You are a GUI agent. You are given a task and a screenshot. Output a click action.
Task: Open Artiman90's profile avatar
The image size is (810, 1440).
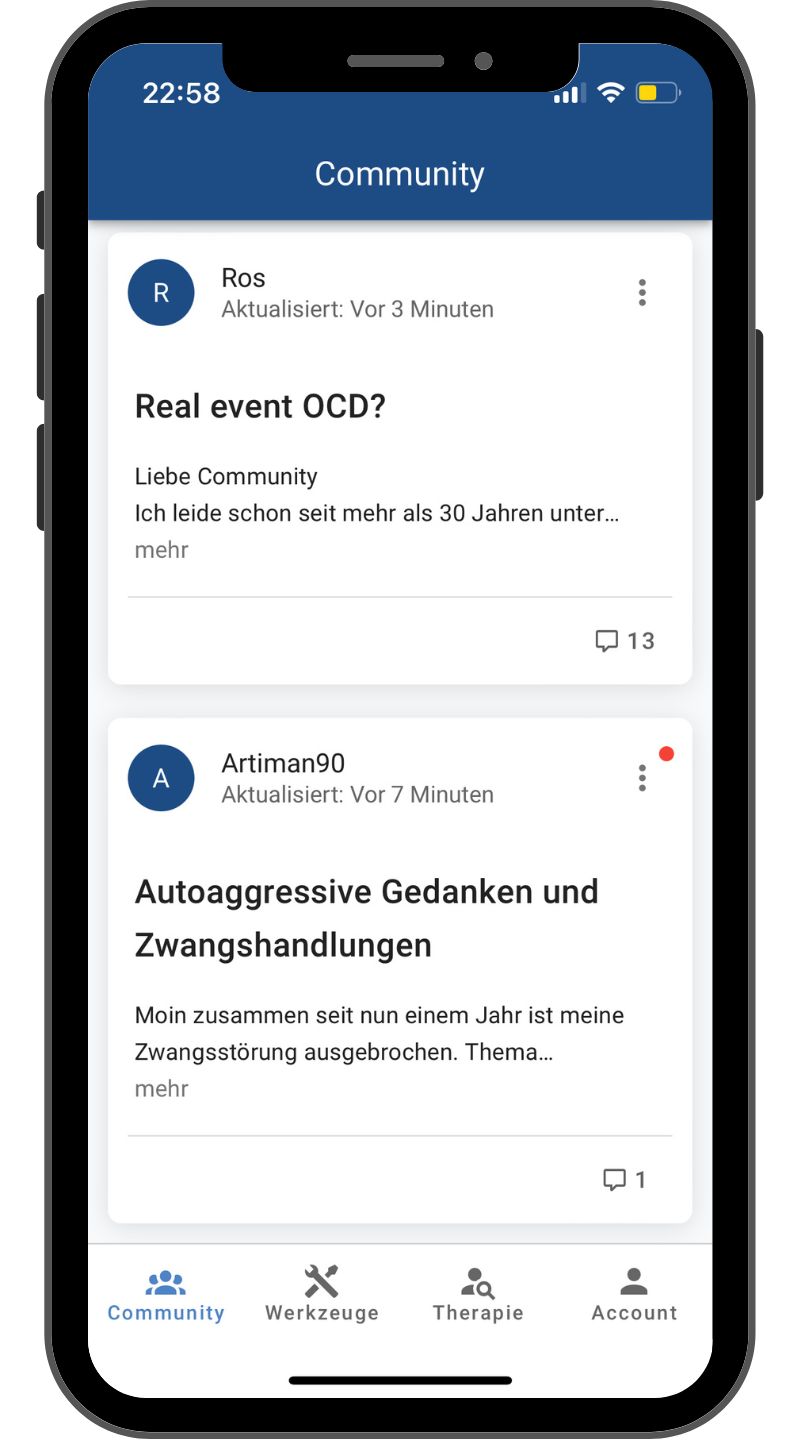pos(161,778)
